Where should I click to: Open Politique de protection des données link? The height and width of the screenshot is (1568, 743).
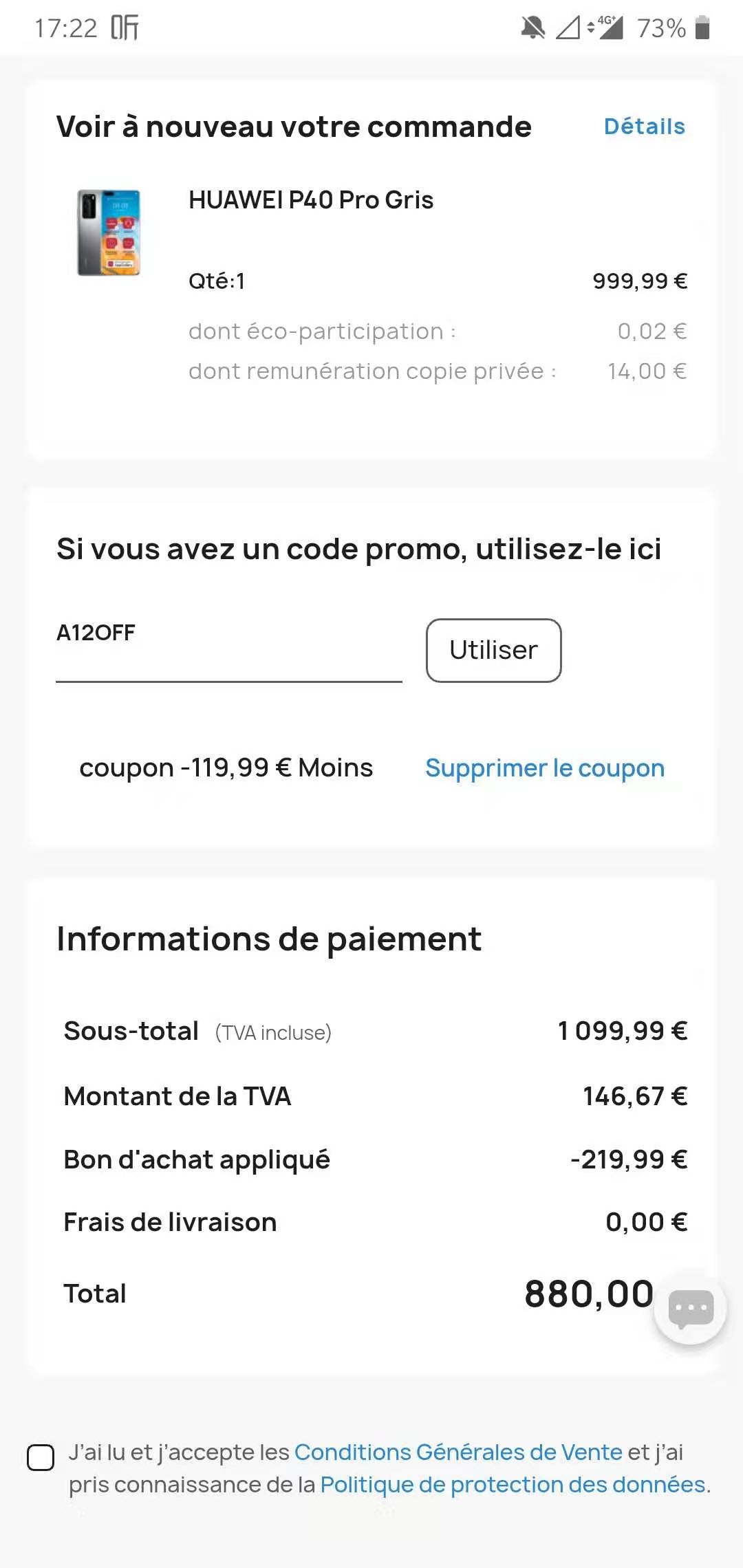click(x=513, y=1485)
